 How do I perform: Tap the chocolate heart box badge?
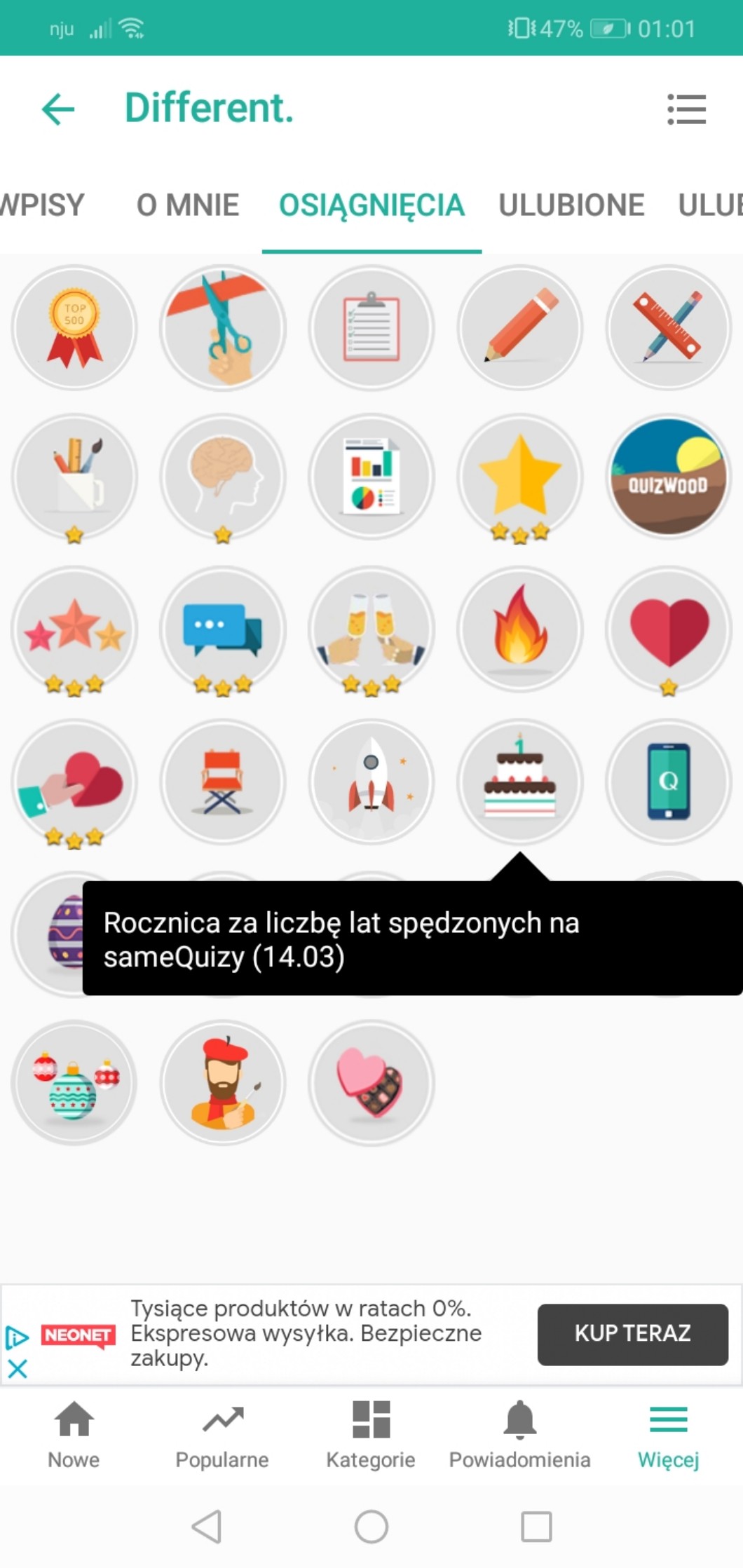pyautogui.click(x=371, y=1083)
